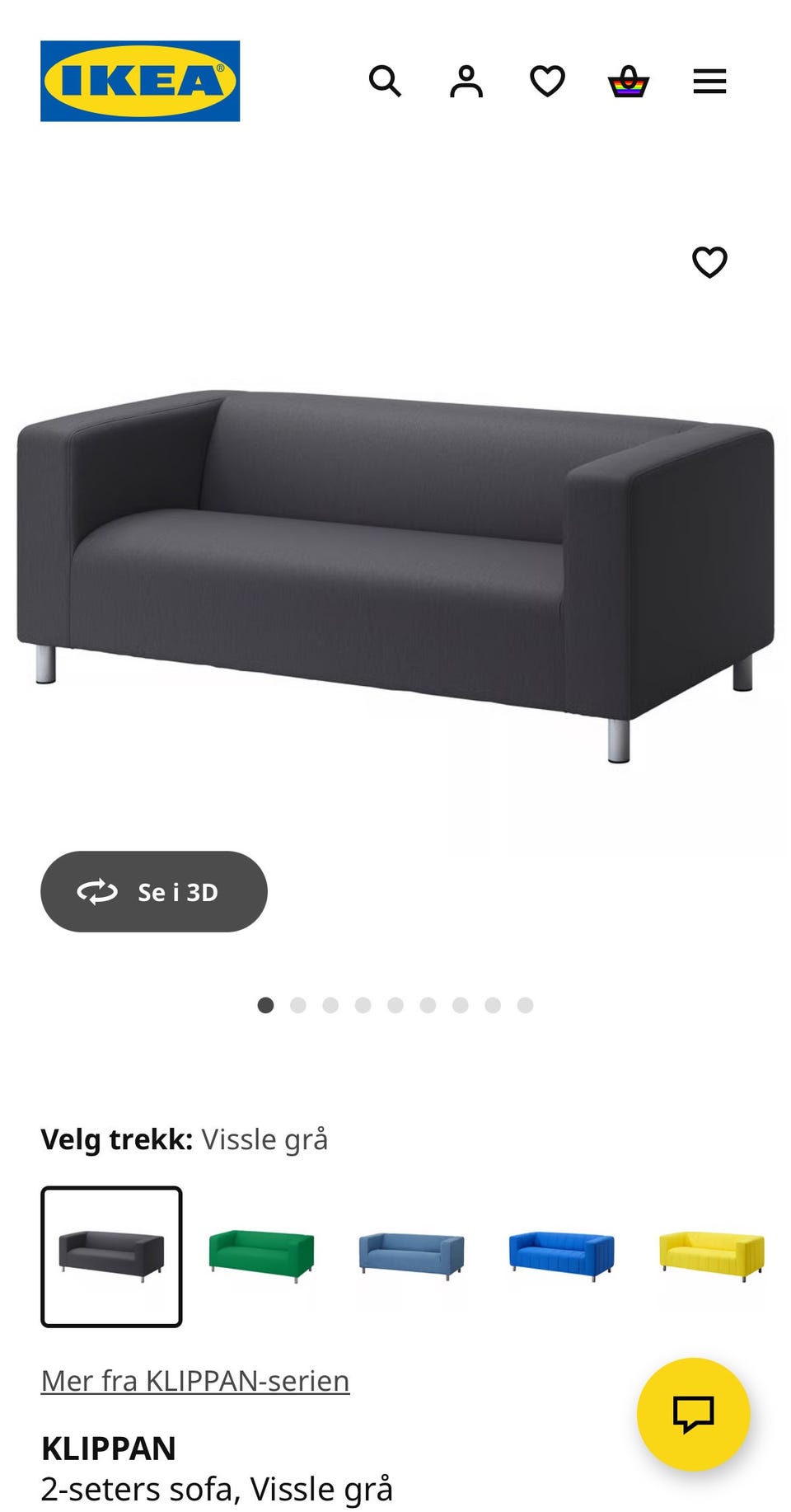Select the last carousel dot
This screenshot has height=1512, width=791.
(525, 1006)
